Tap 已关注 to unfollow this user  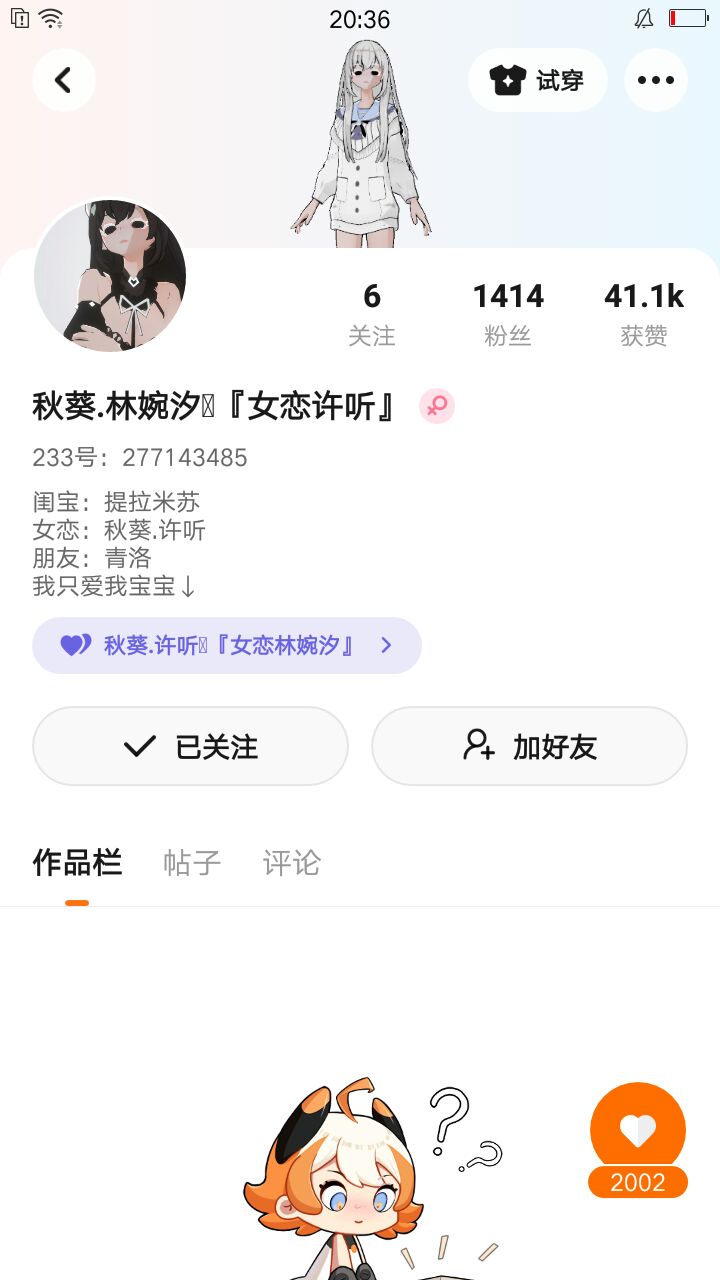tap(190, 746)
